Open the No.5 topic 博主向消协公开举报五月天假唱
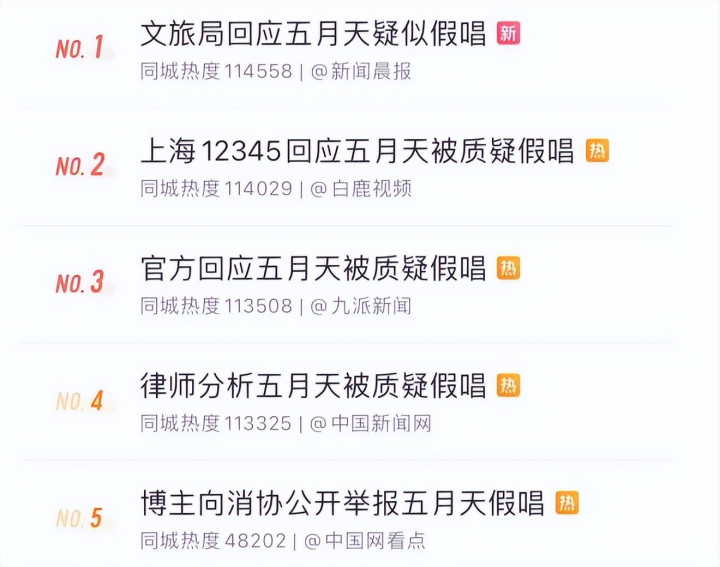The height and width of the screenshot is (567, 720). click(342, 502)
